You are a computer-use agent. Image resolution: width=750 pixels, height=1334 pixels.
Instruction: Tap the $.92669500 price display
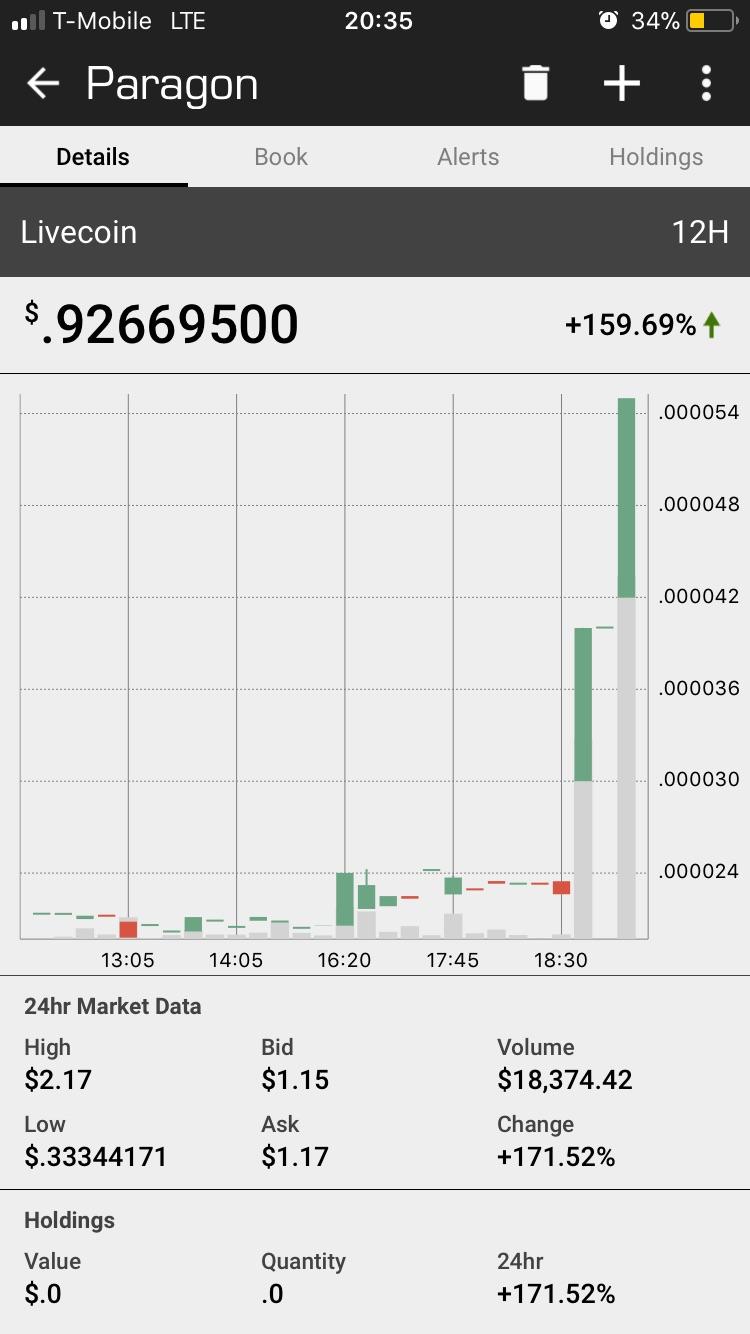165,322
